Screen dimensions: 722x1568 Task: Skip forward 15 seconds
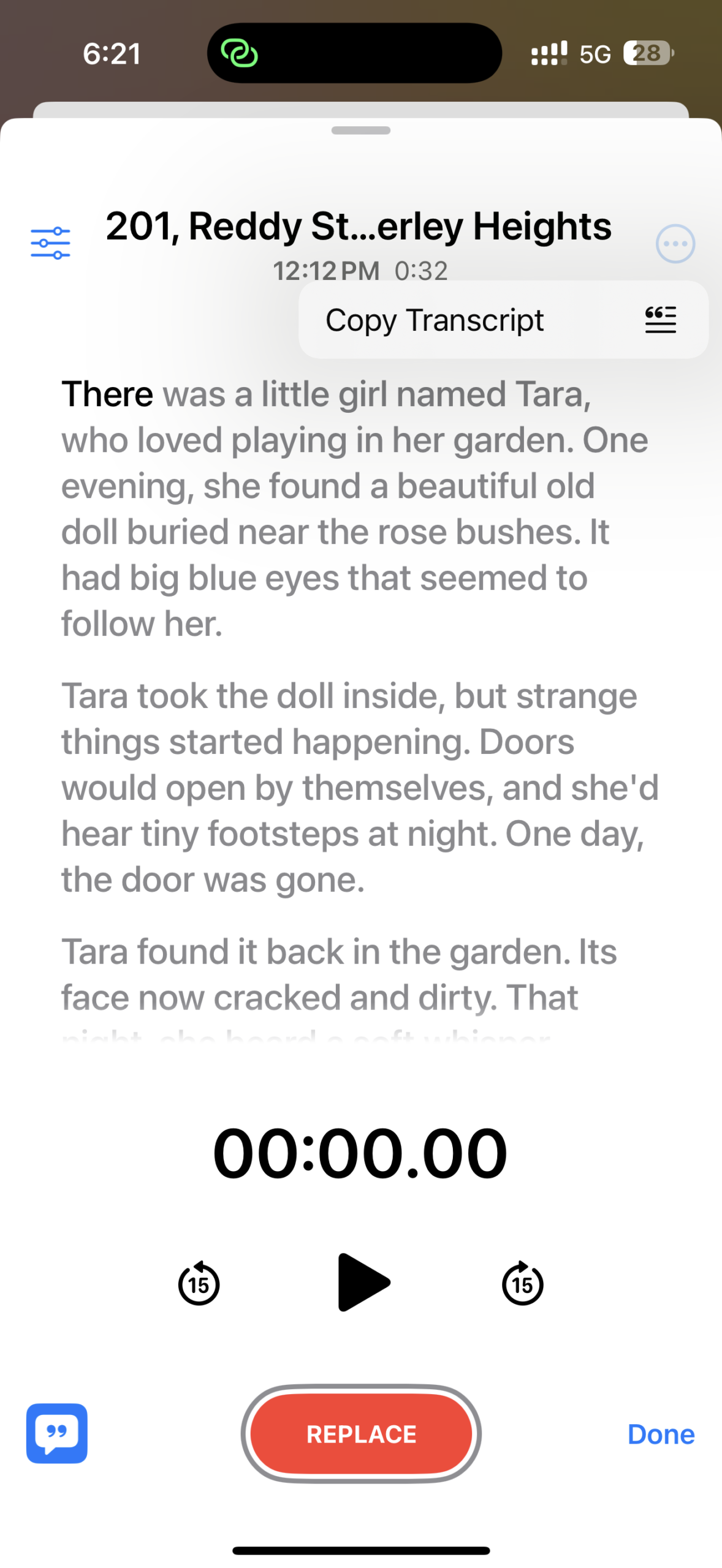click(x=522, y=1283)
